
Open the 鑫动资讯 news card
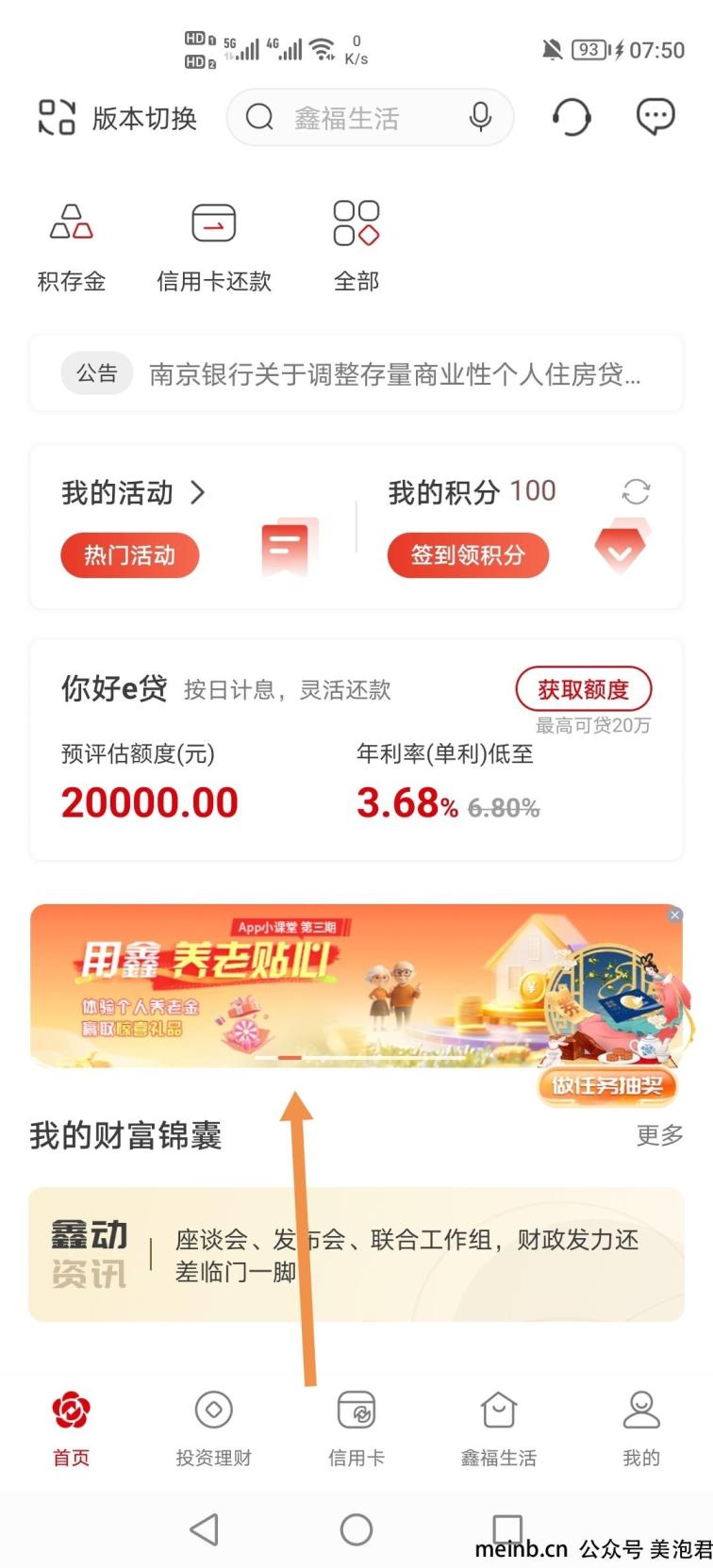pyautogui.click(x=356, y=1255)
